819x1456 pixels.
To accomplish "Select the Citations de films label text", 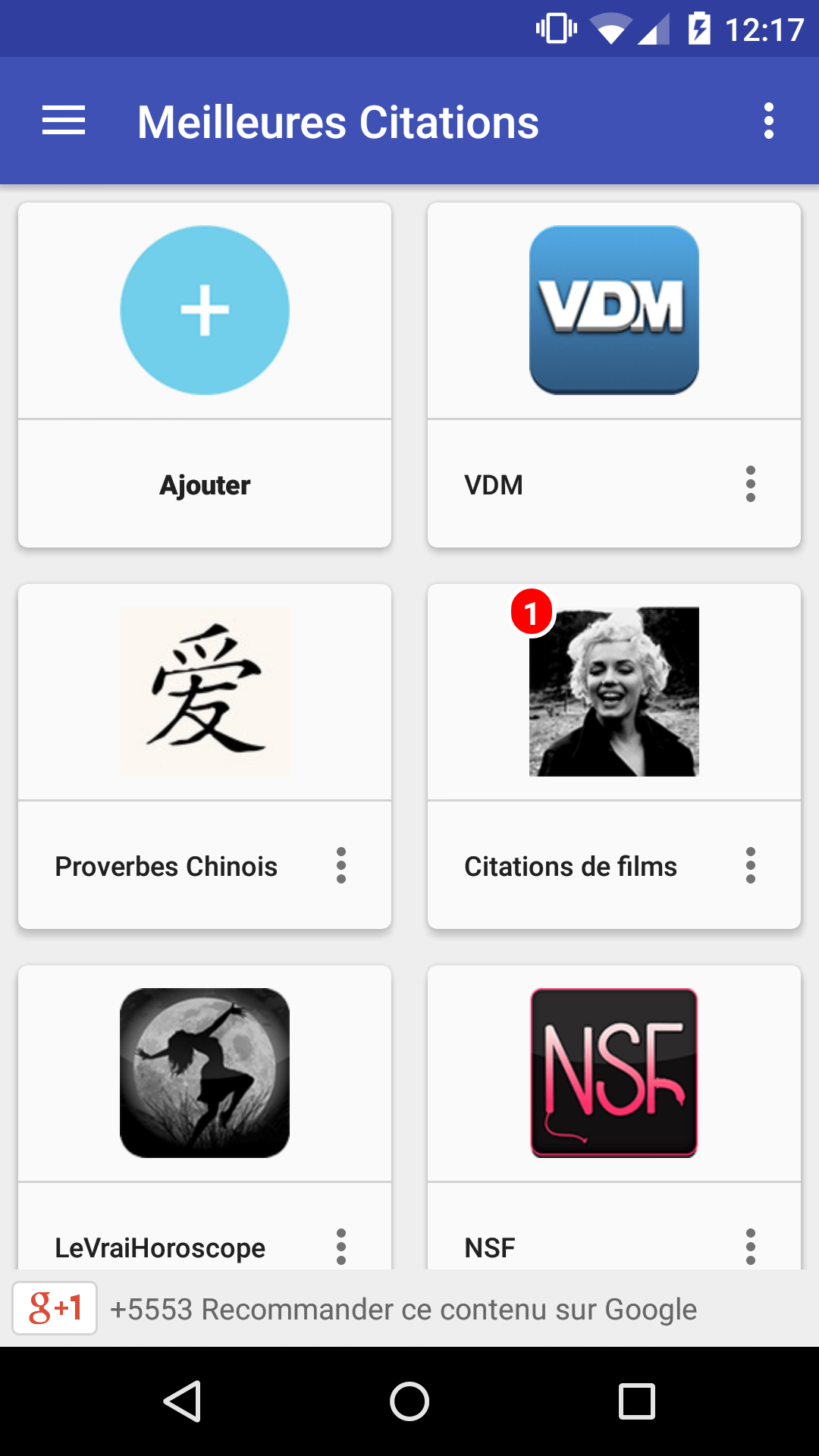I will point(571,865).
